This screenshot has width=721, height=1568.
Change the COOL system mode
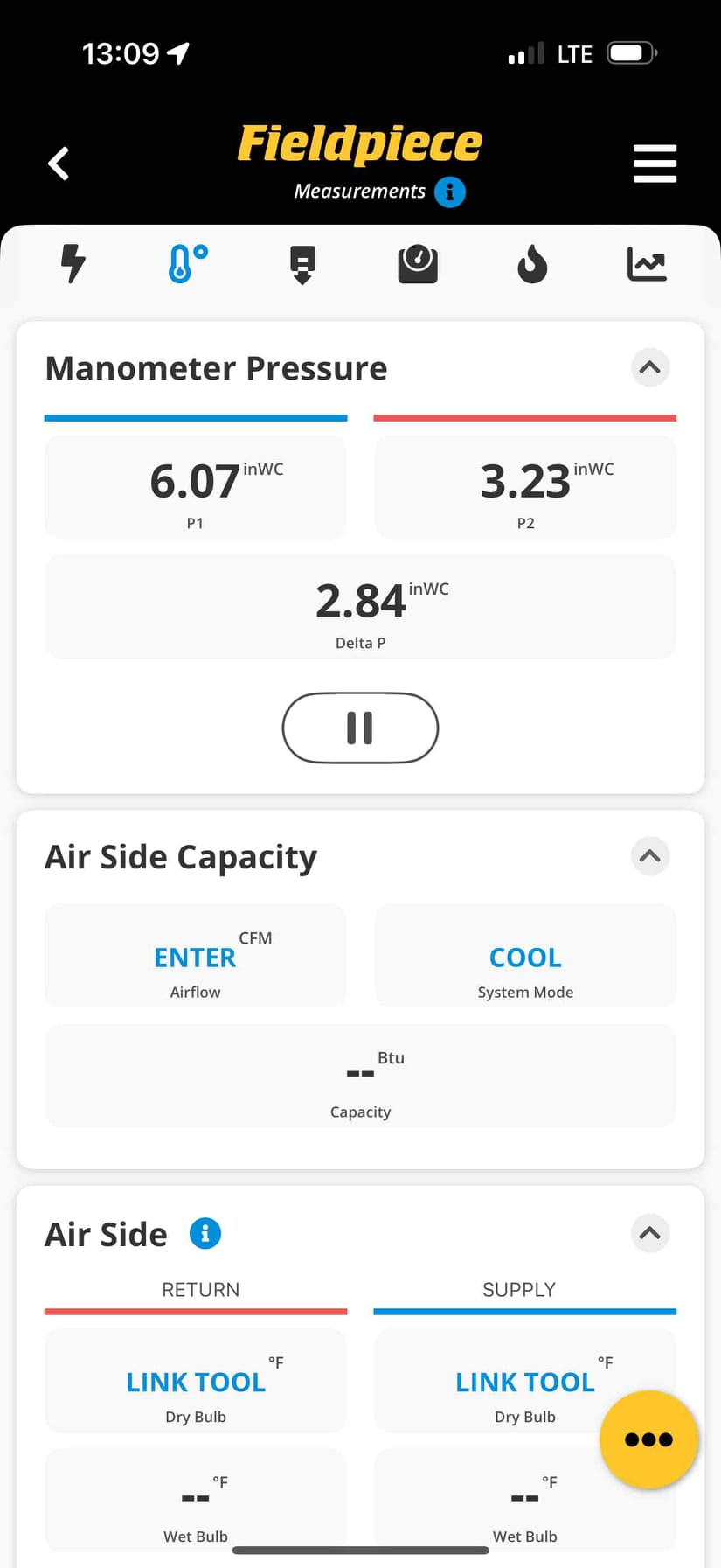tap(524, 957)
